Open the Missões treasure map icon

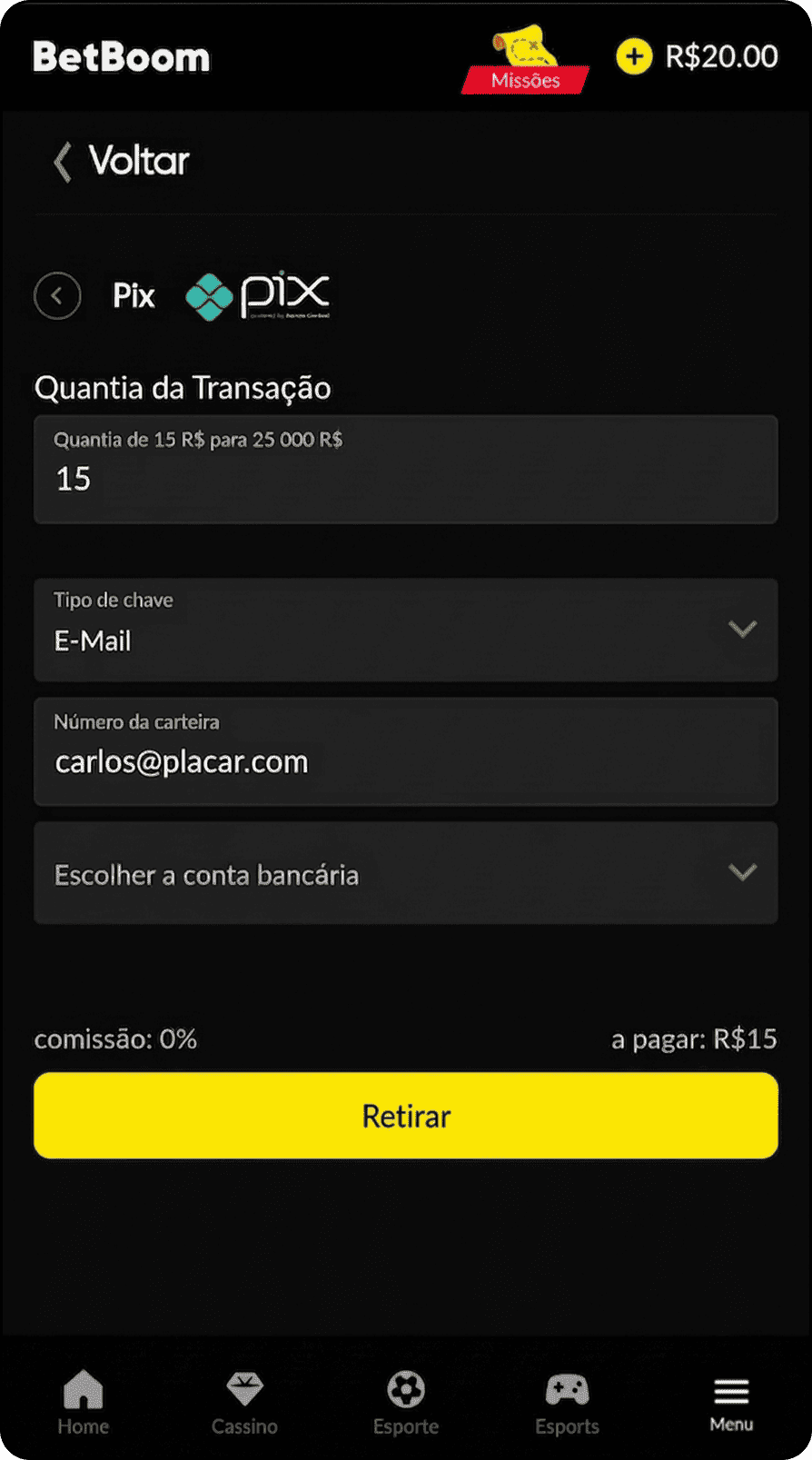pyautogui.click(x=525, y=55)
